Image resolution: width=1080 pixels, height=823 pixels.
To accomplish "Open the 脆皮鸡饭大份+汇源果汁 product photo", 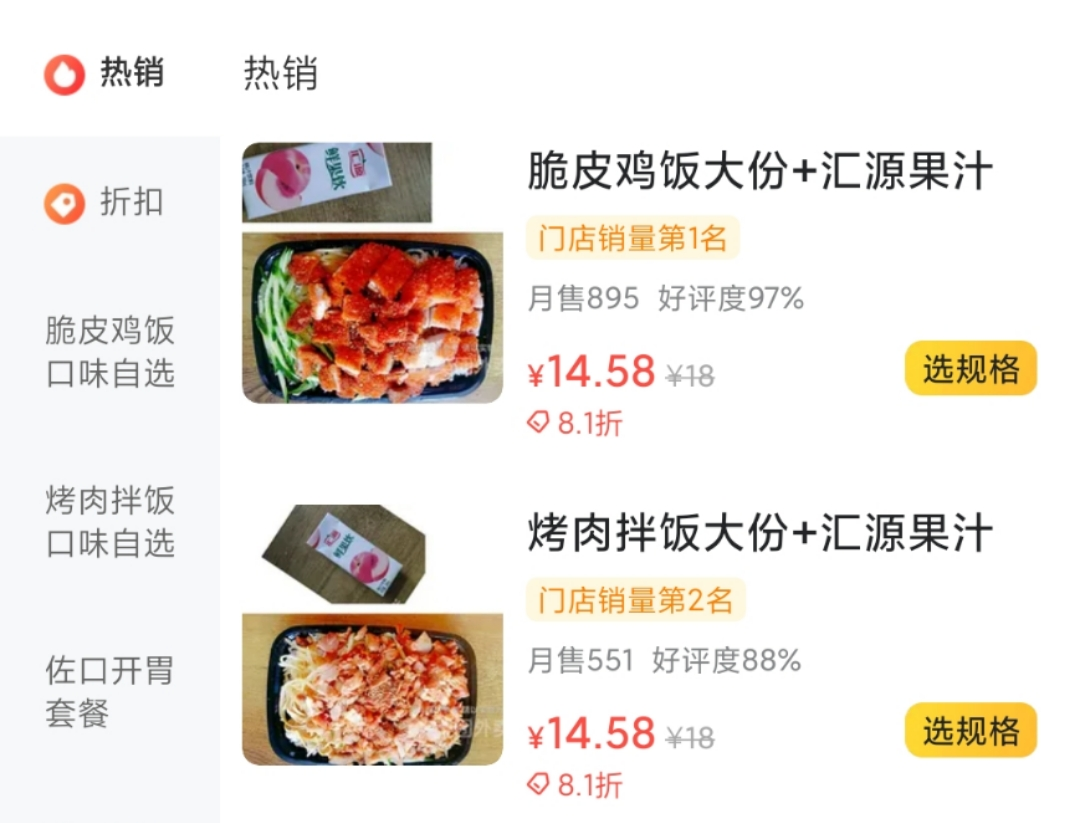I will (373, 273).
